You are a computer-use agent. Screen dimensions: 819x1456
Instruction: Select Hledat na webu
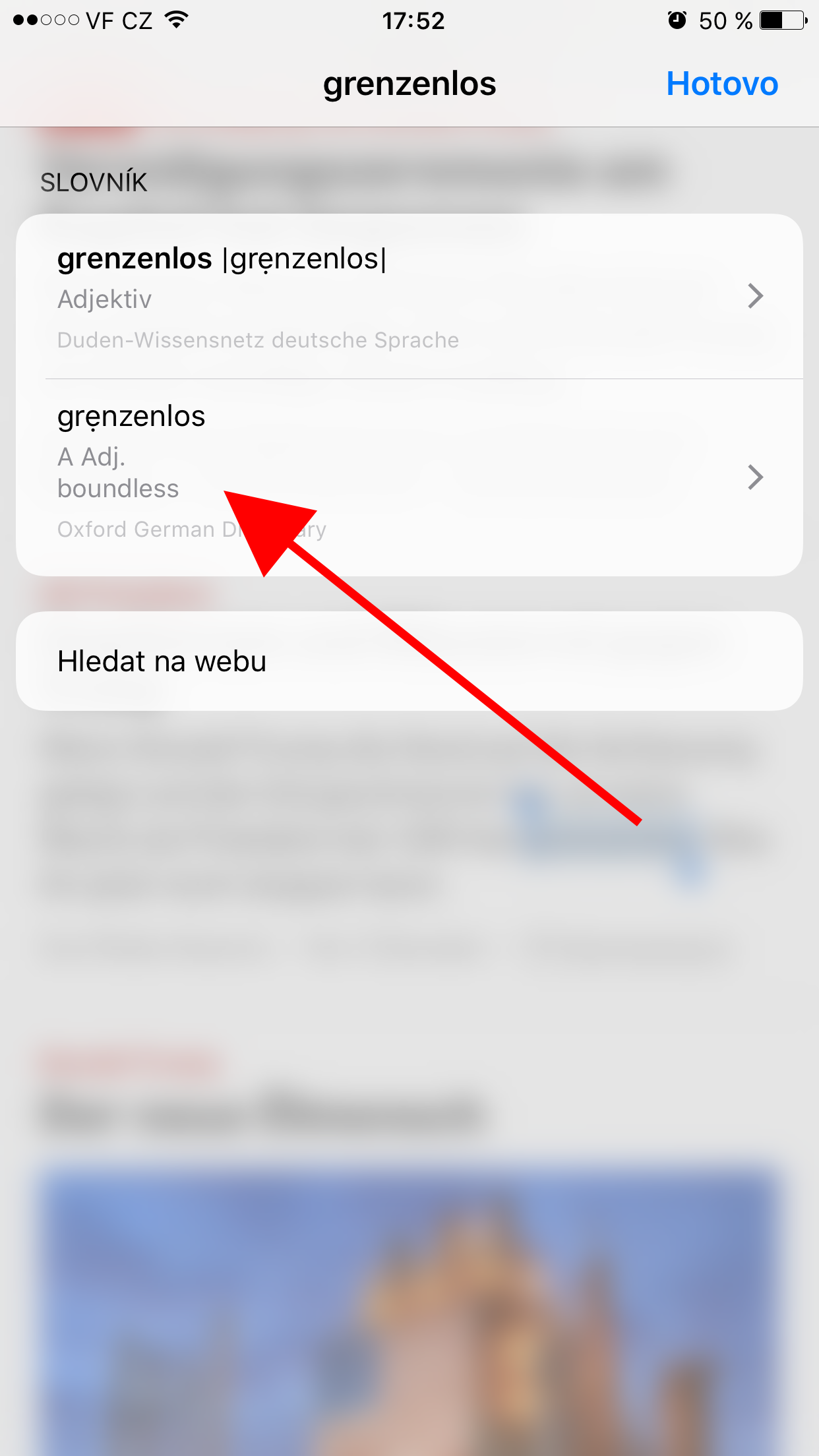409,661
